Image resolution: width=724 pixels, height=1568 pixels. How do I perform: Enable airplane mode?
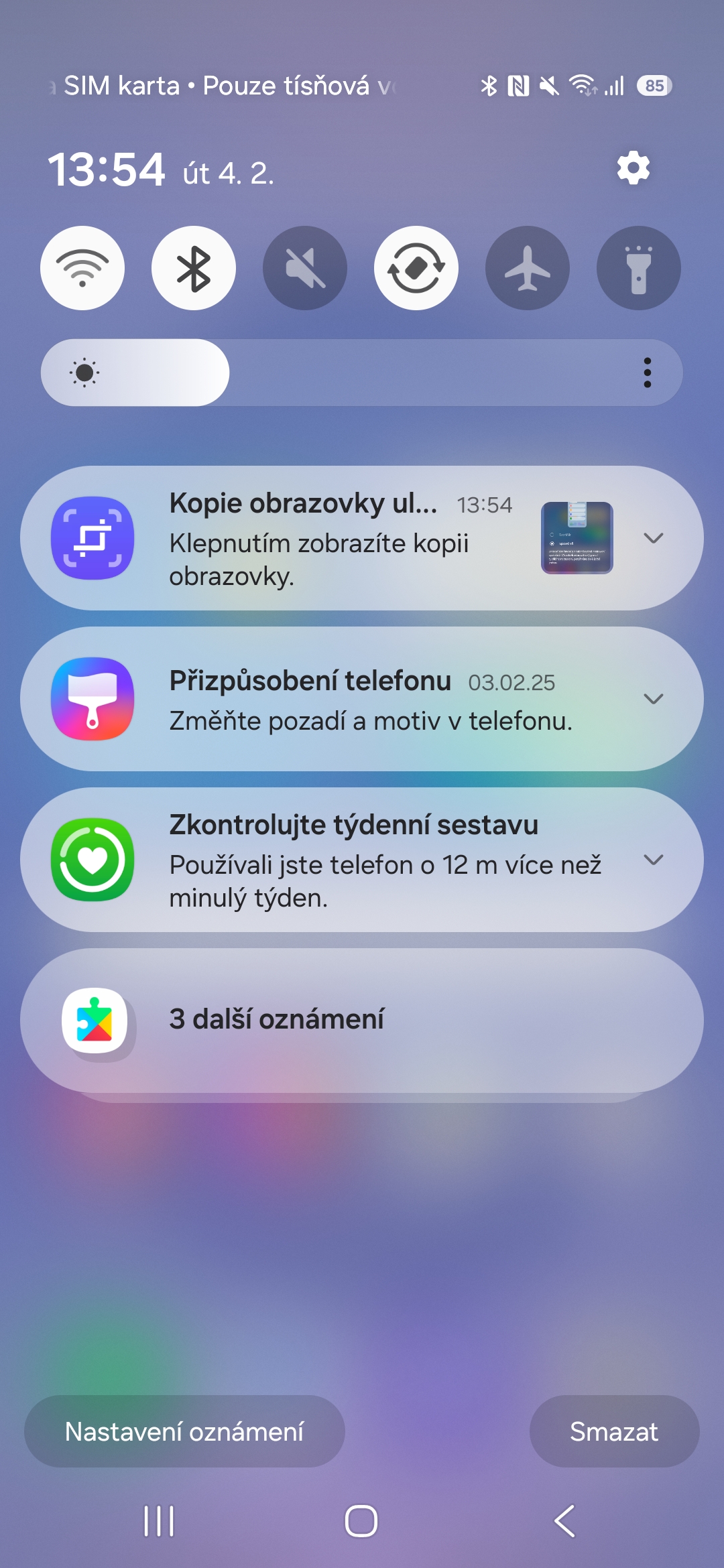coord(528,268)
